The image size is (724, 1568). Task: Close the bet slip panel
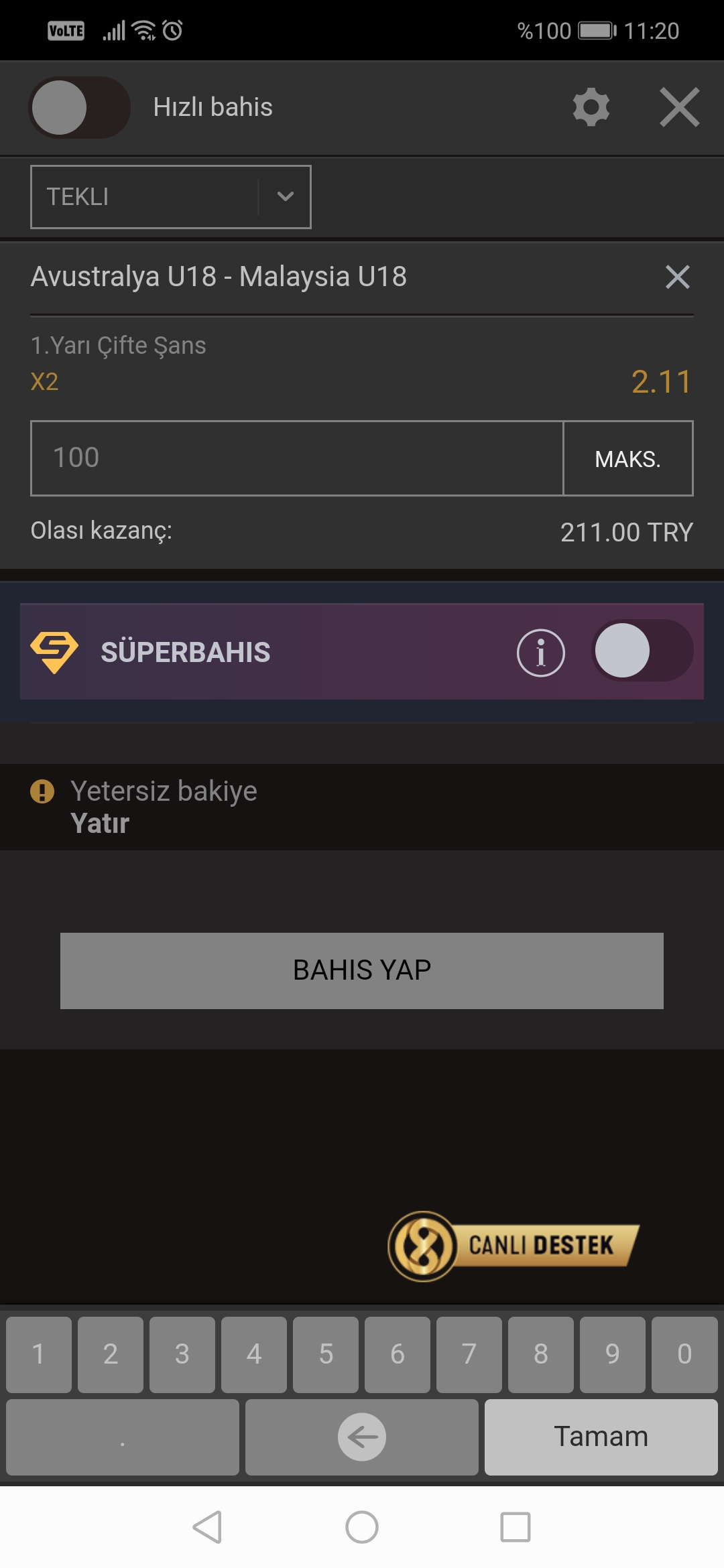680,107
